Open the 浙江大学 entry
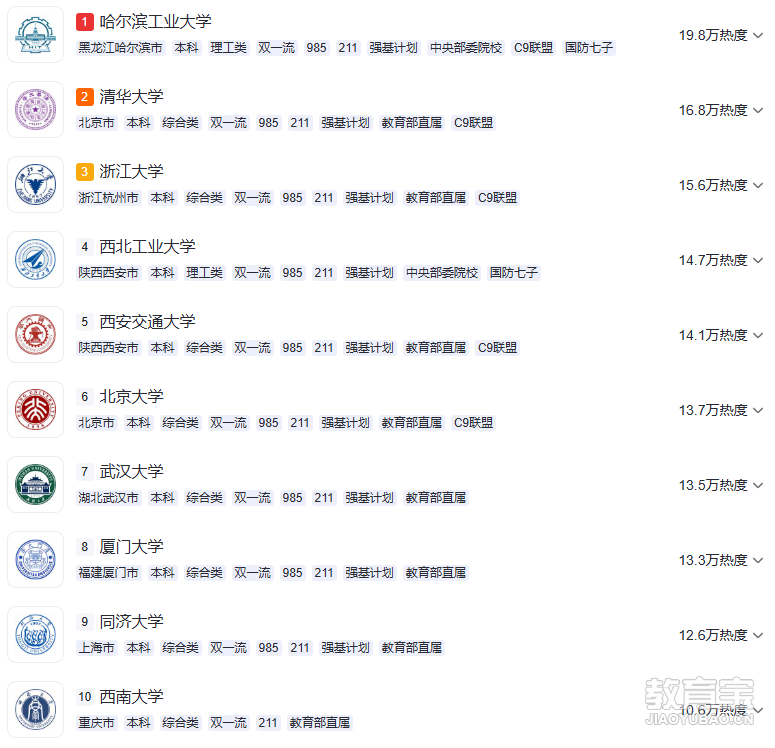Viewport: 775px width, 748px height. [x=131, y=172]
